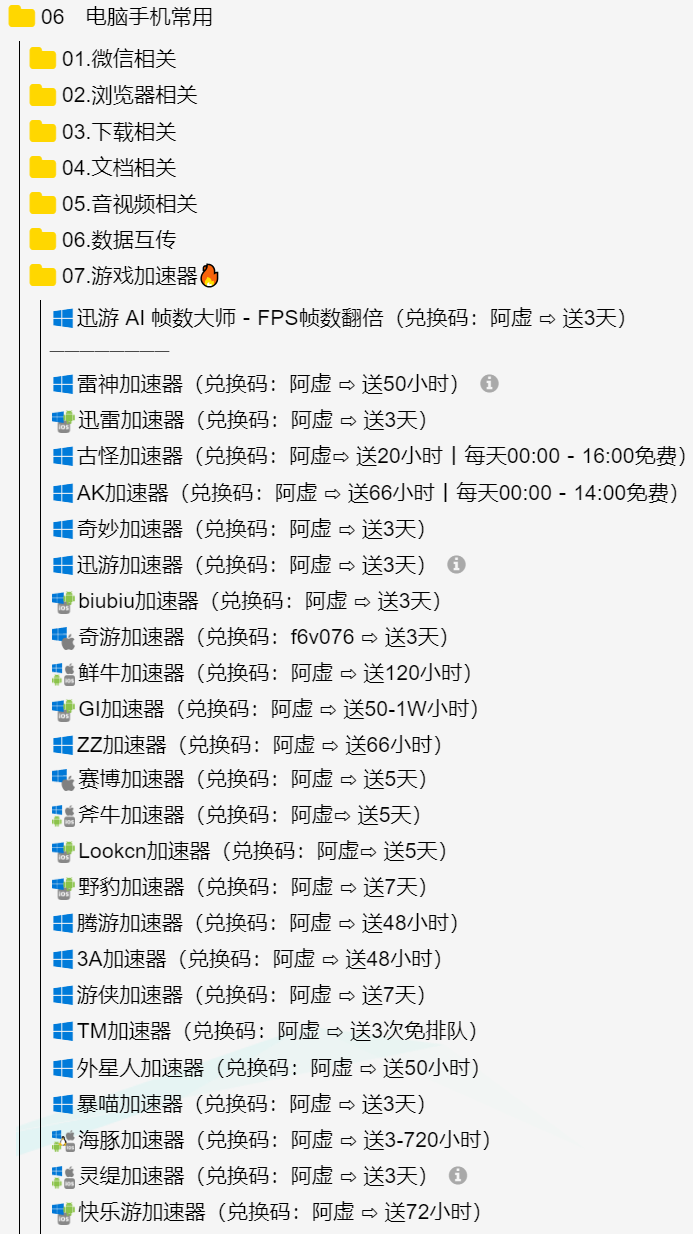Image resolution: width=693 pixels, height=1234 pixels.
Task: Expand the 06.数据互传 folder
Action: pyautogui.click(x=103, y=239)
